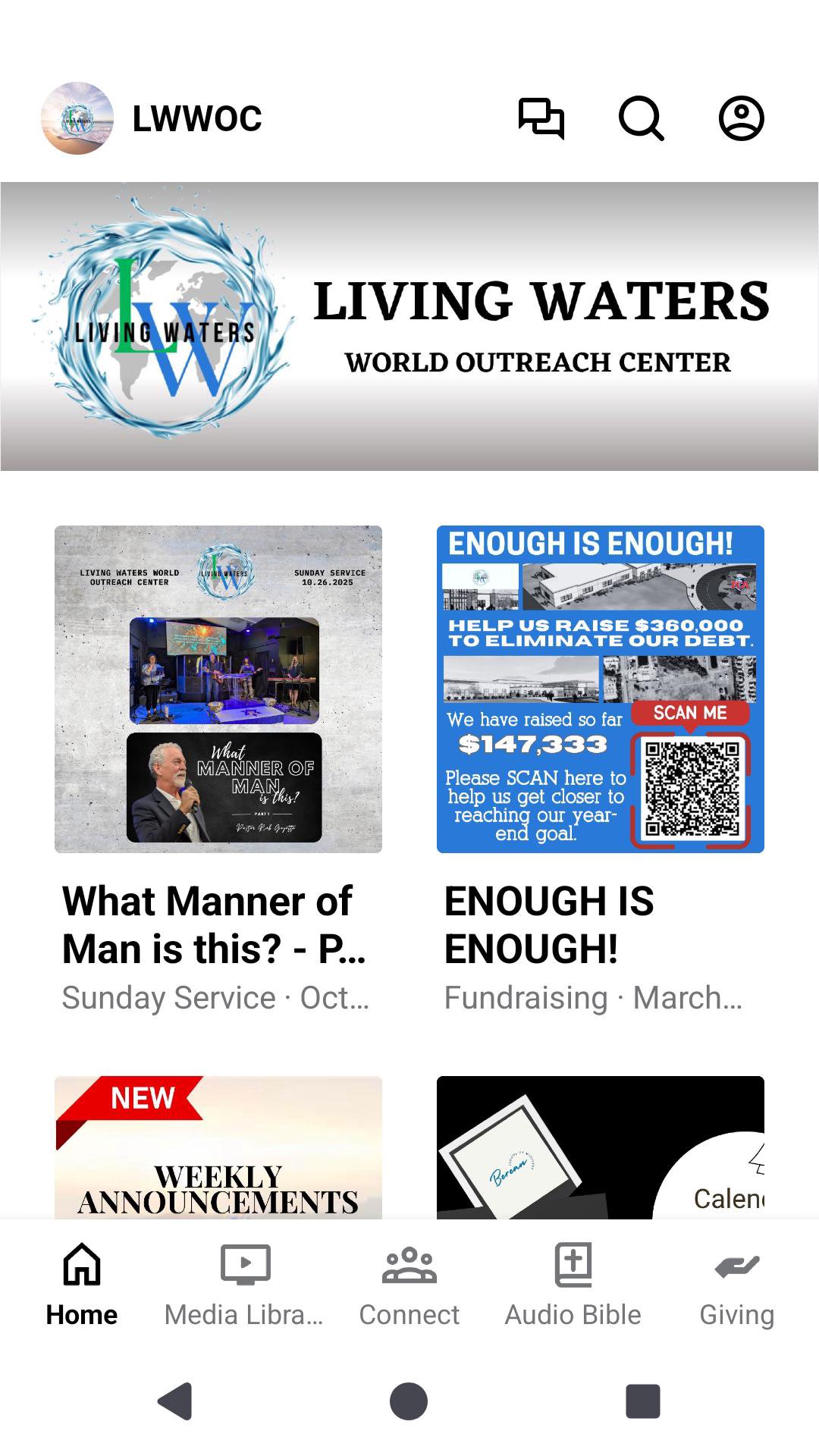The width and height of the screenshot is (819, 1456).
Task: Open the ENOUGH IS ENOUGH fundraising card
Action: tap(601, 689)
